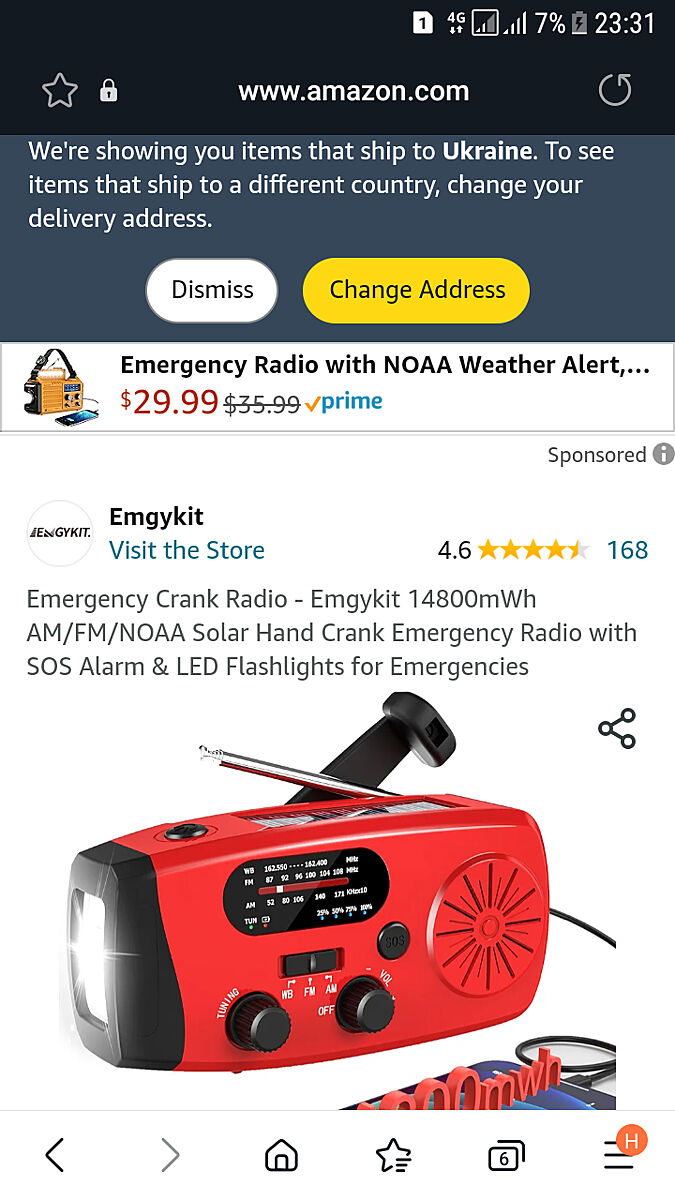The width and height of the screenshot is (675, 1200).
Task: Open the Sponsored info icon
Action: click(x=663, y=455)
